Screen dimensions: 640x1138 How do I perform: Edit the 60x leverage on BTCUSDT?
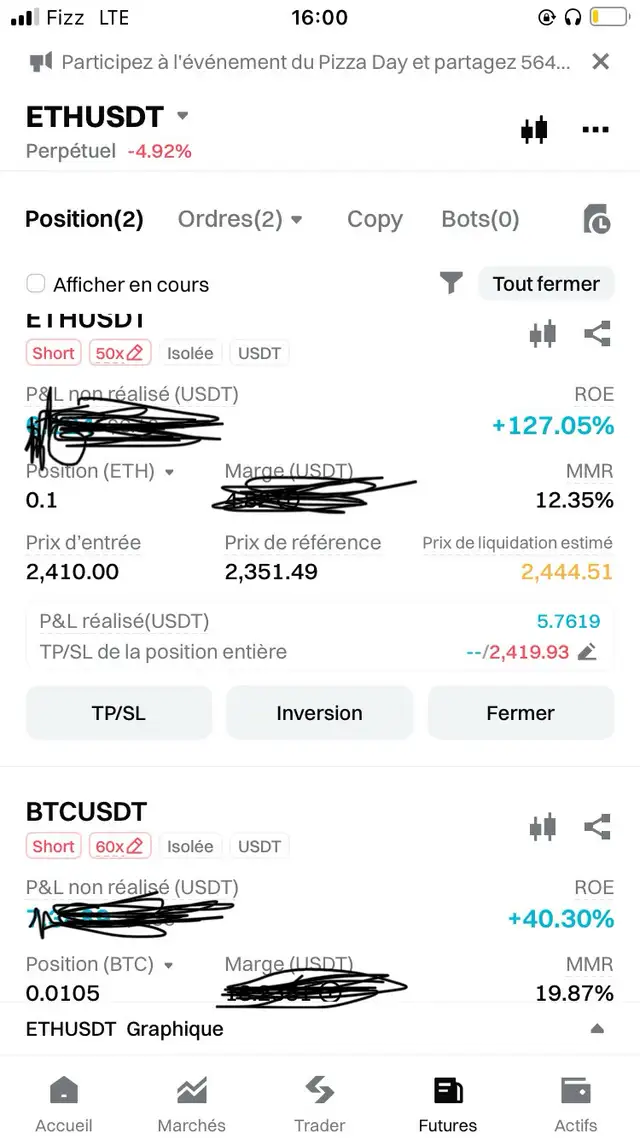[120, 846]
